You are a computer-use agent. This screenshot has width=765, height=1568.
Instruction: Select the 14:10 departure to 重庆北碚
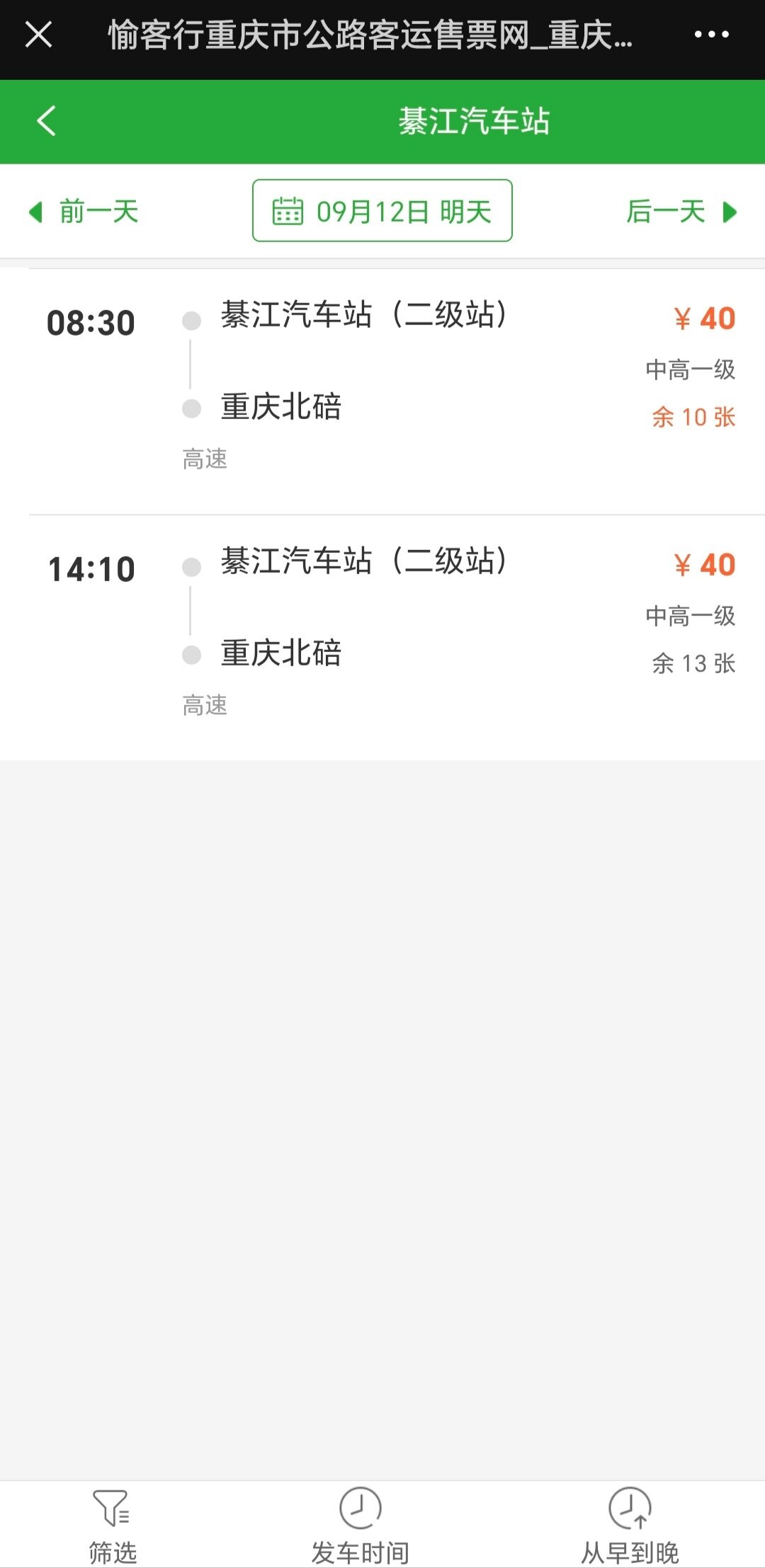382,638
